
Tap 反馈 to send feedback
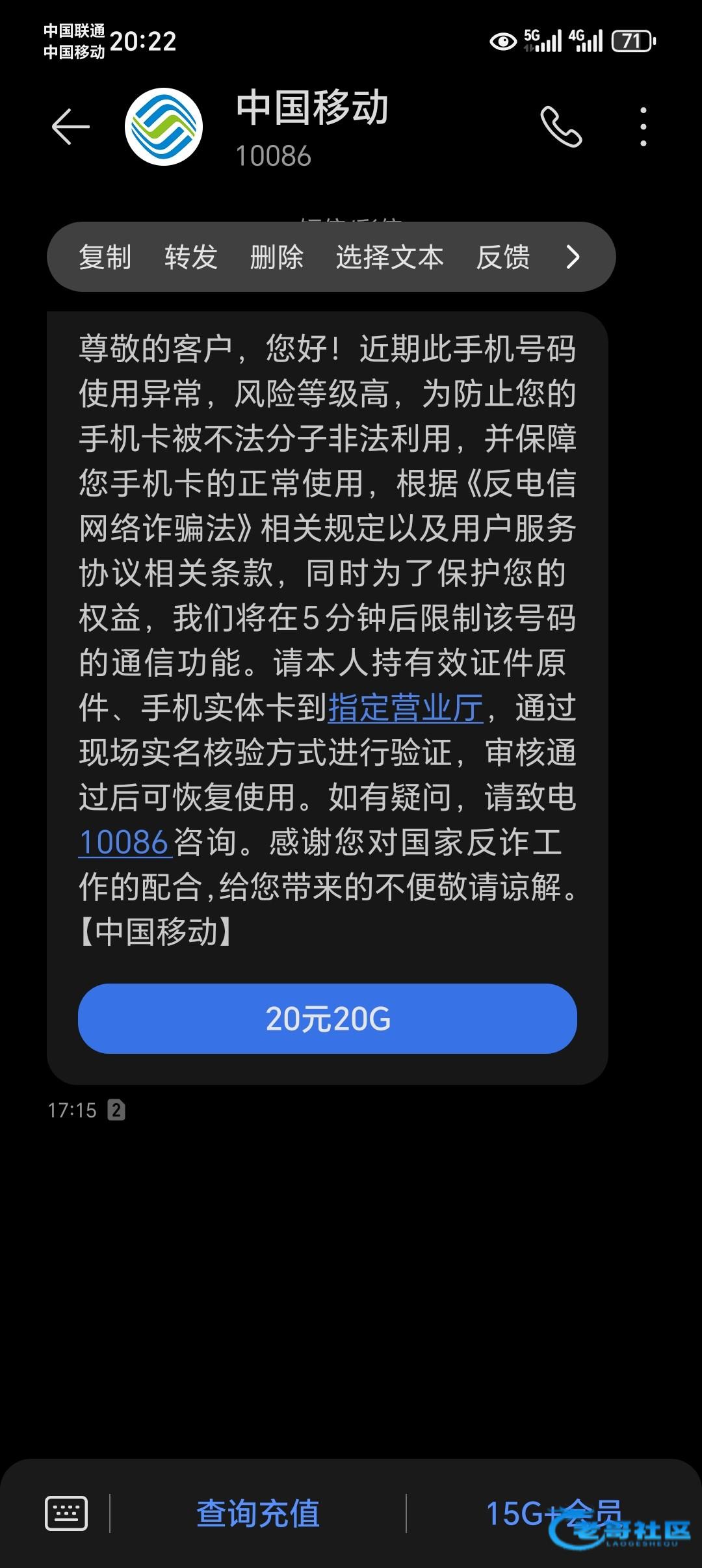[x=502, y=257]
